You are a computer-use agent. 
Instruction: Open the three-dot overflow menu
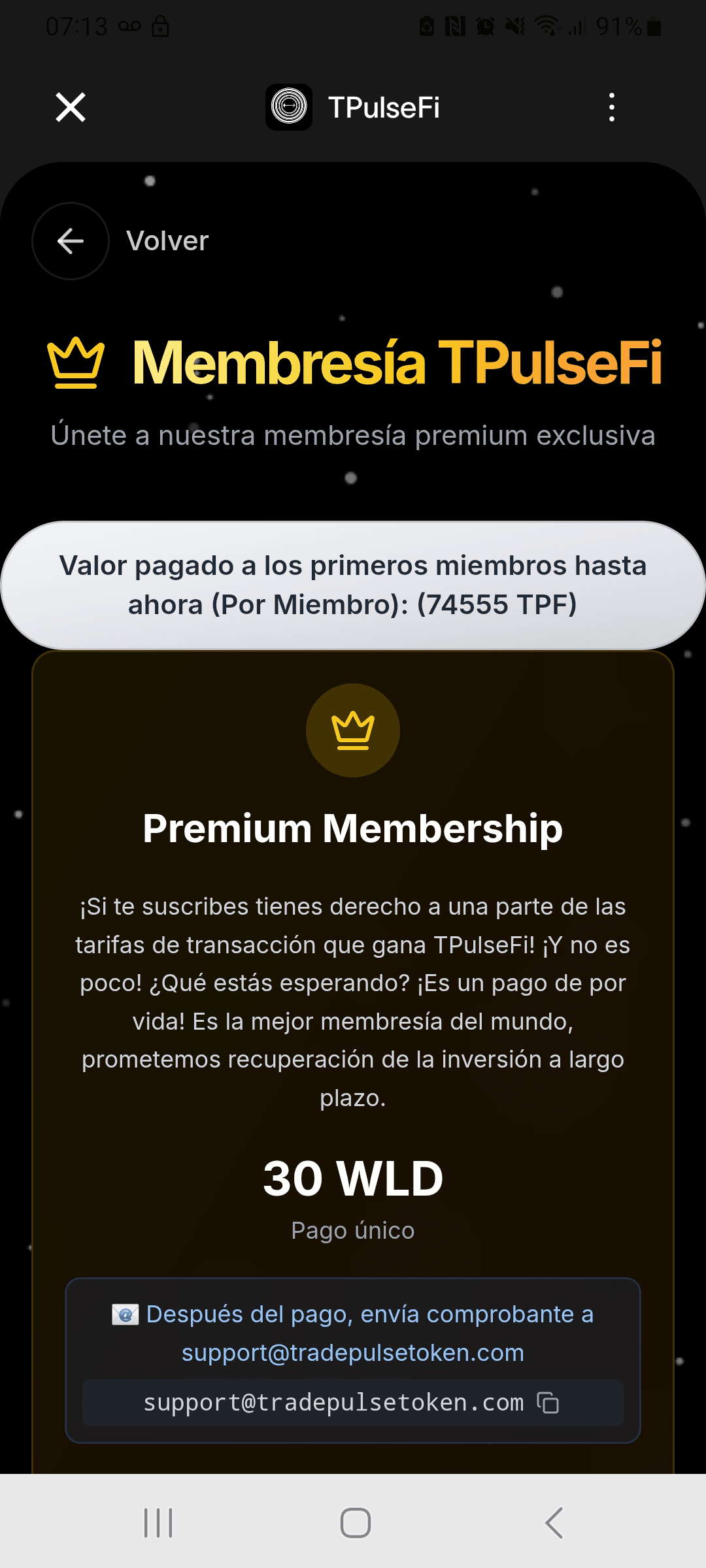pos(612,107)
